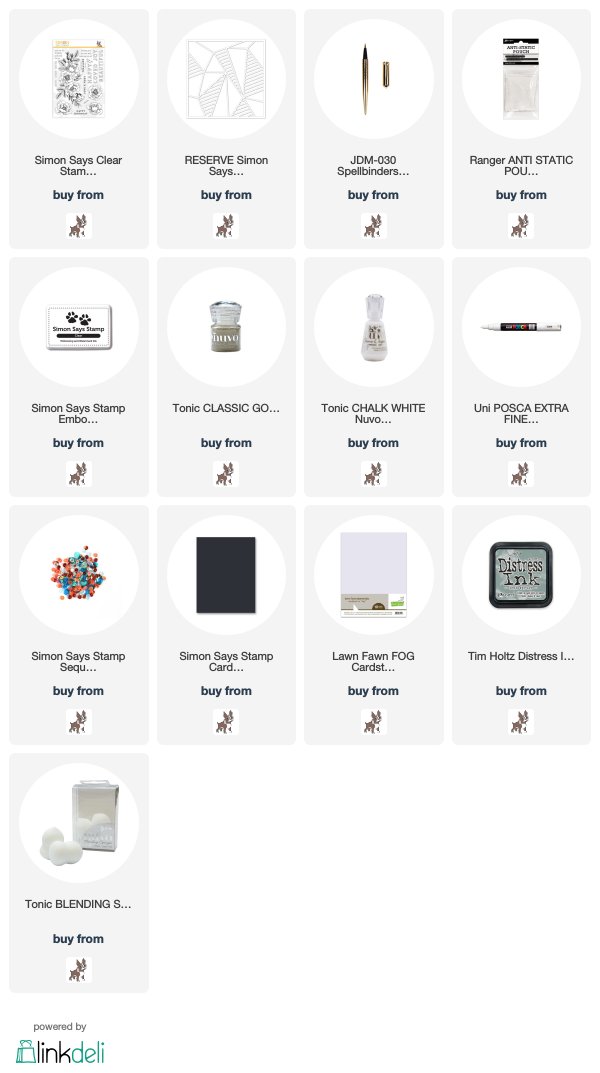Select the Ranger ANTI STATIC pouch item
The height and width of the screenshot is (1073, 600).
tap(521, 129)
